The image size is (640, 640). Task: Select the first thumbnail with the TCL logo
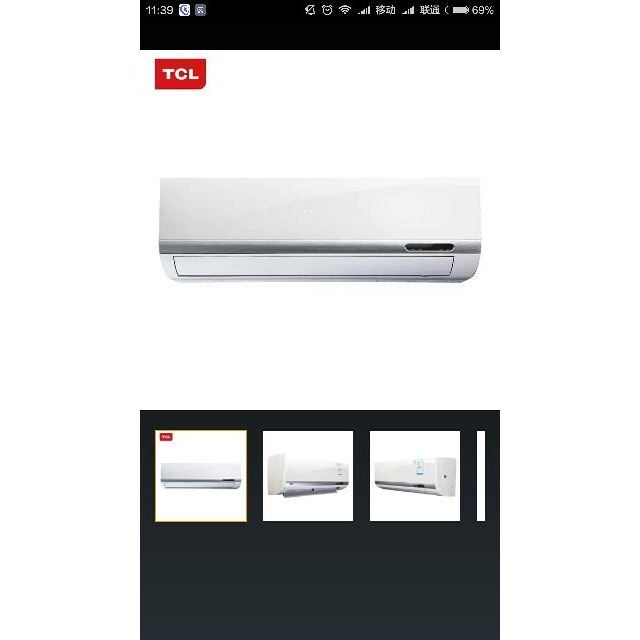[x=201, y=476]
